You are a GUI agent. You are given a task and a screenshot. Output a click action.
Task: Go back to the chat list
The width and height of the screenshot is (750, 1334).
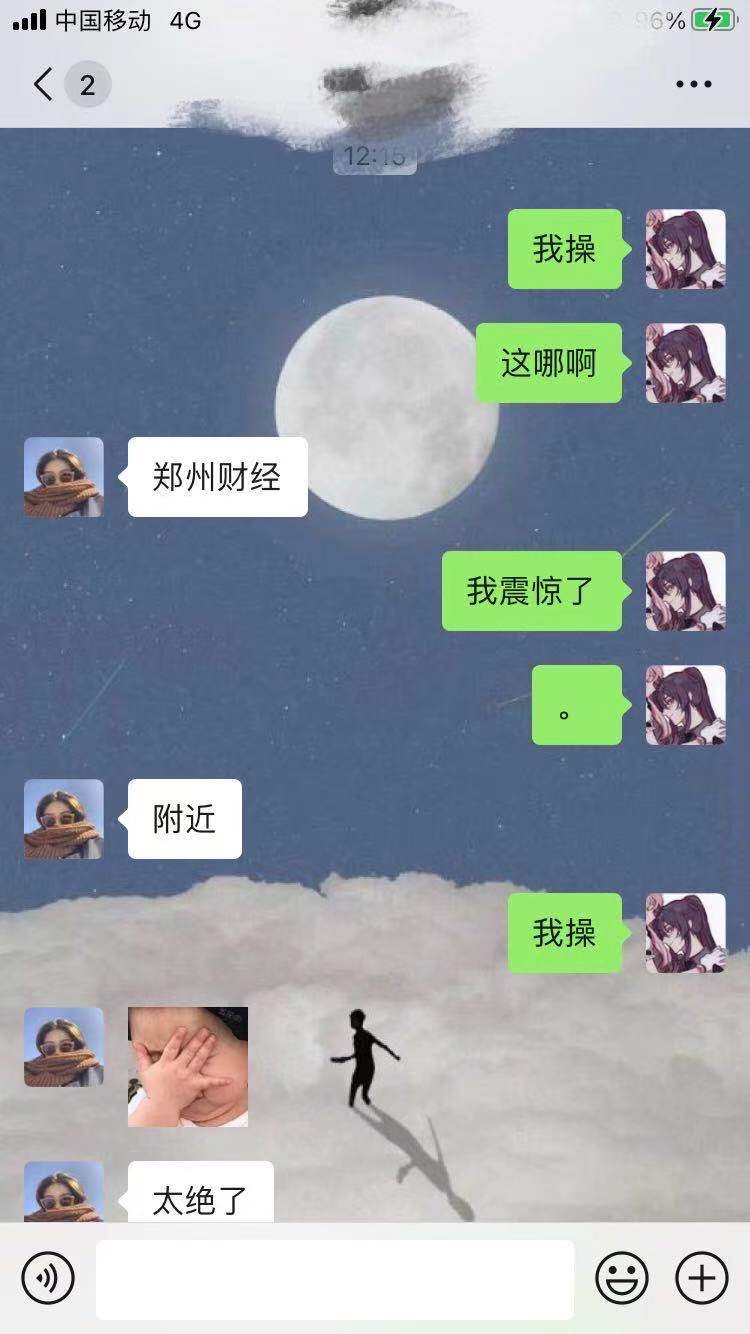(42, 85)
